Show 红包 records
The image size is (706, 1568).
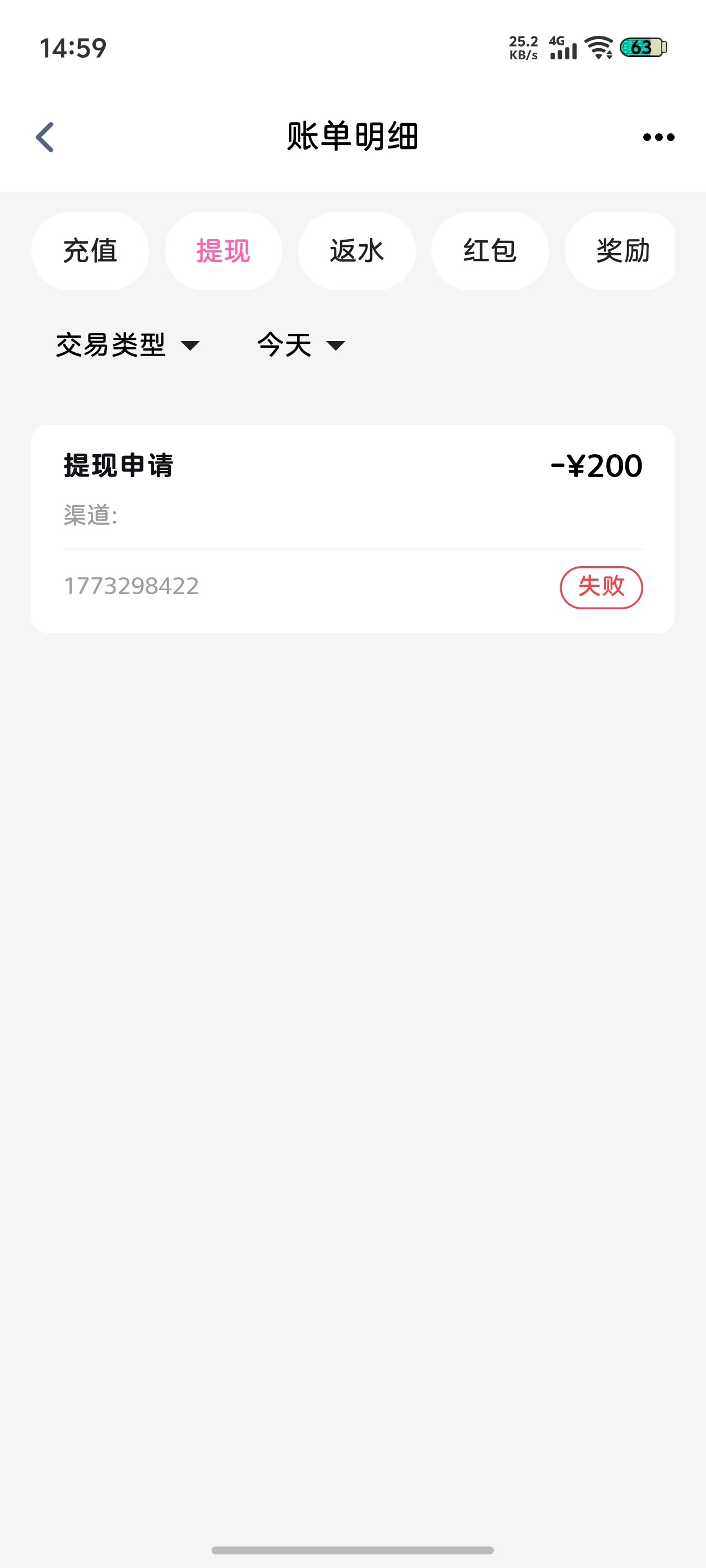[490, 251]
